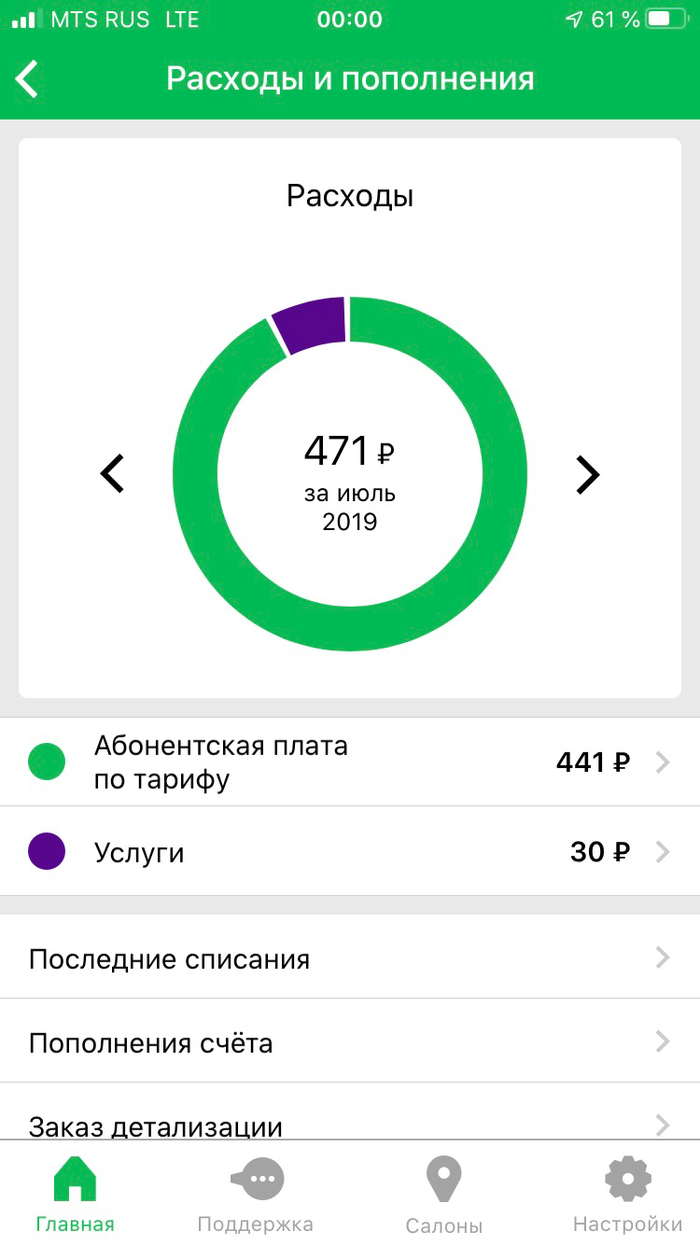Open Абонентская плата по тарифу details
This screenshot has height=1245, width=700.
click(x=350, y=762)
